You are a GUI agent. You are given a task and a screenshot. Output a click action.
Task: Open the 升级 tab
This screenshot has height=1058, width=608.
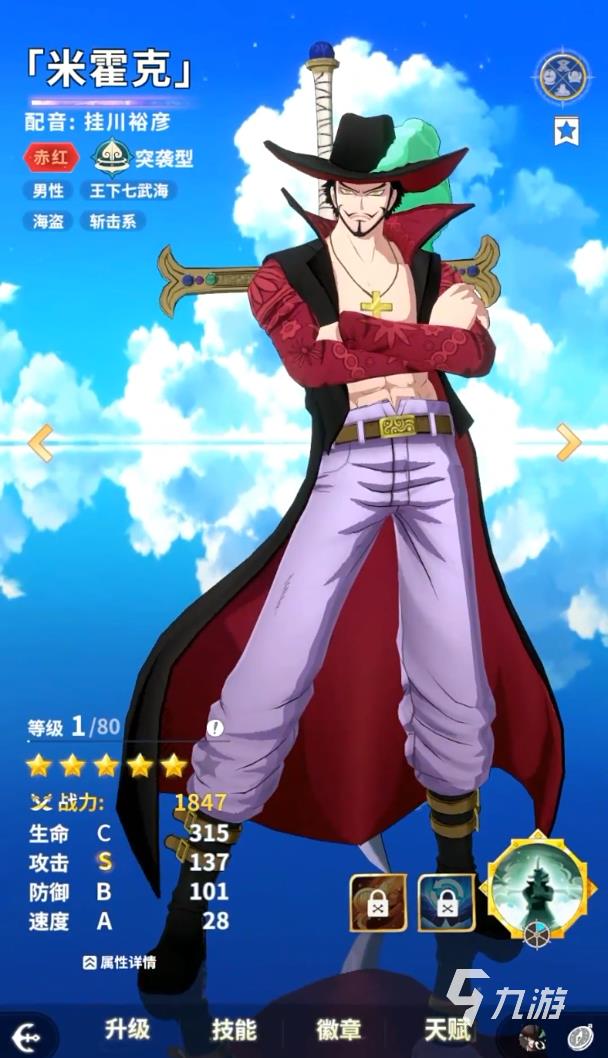tap(127, 1030)
